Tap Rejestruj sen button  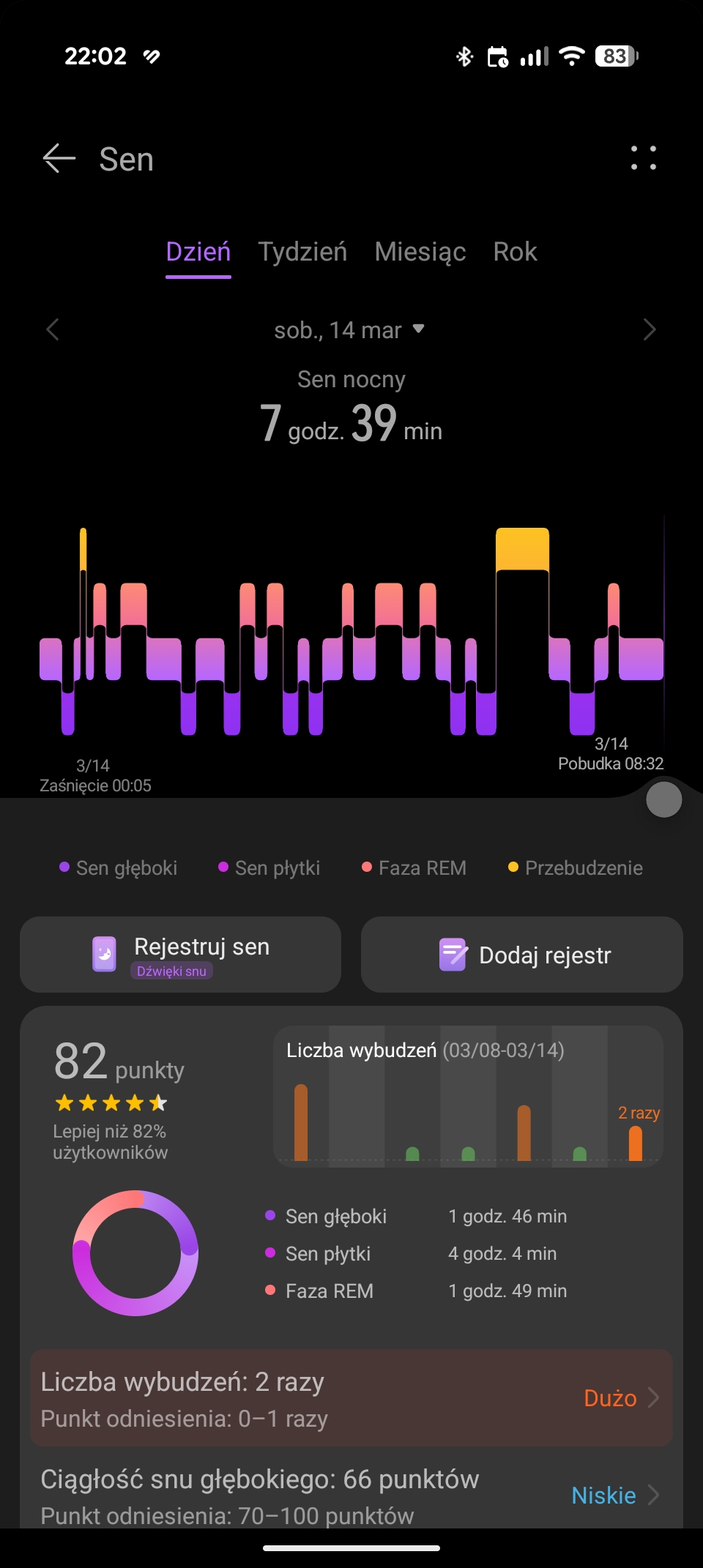181,955
